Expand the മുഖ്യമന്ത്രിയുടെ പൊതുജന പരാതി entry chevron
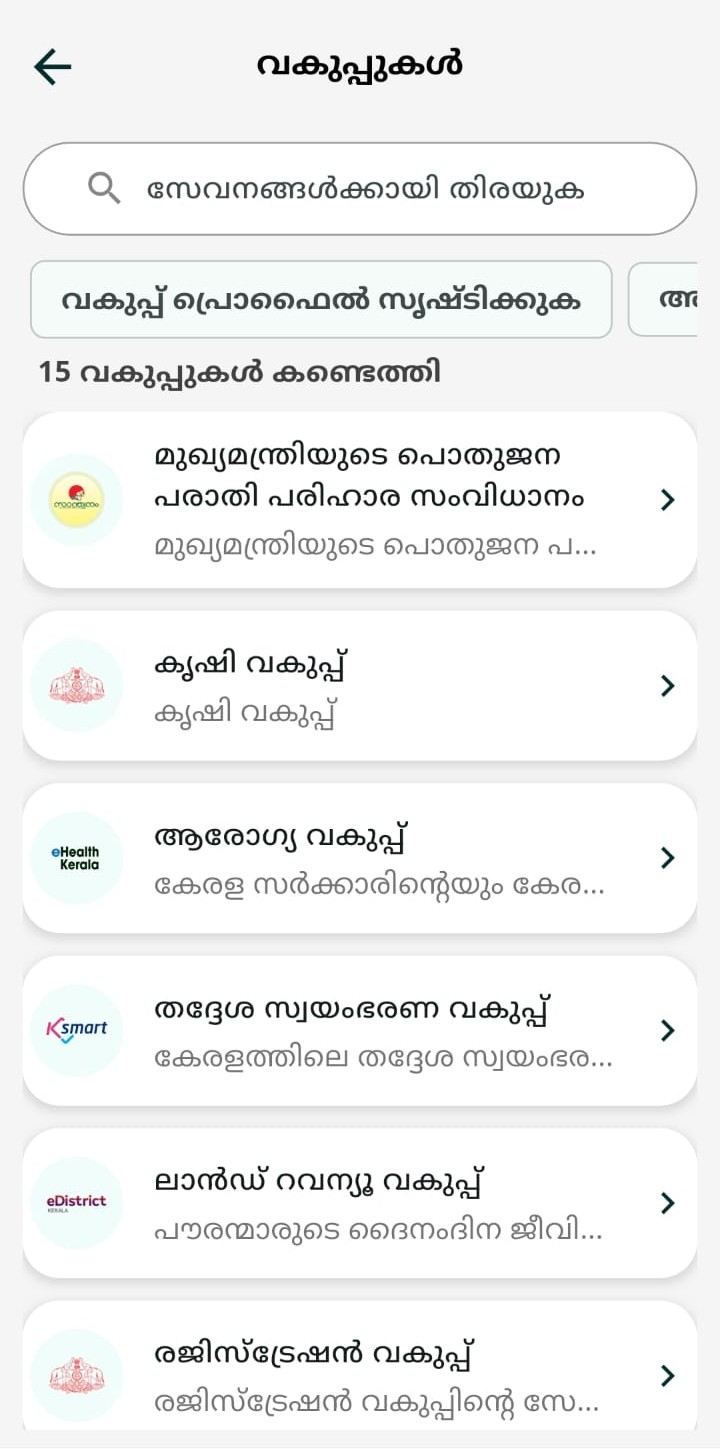The width and height of the screenshot is (720, 1449). click(667, 499)
